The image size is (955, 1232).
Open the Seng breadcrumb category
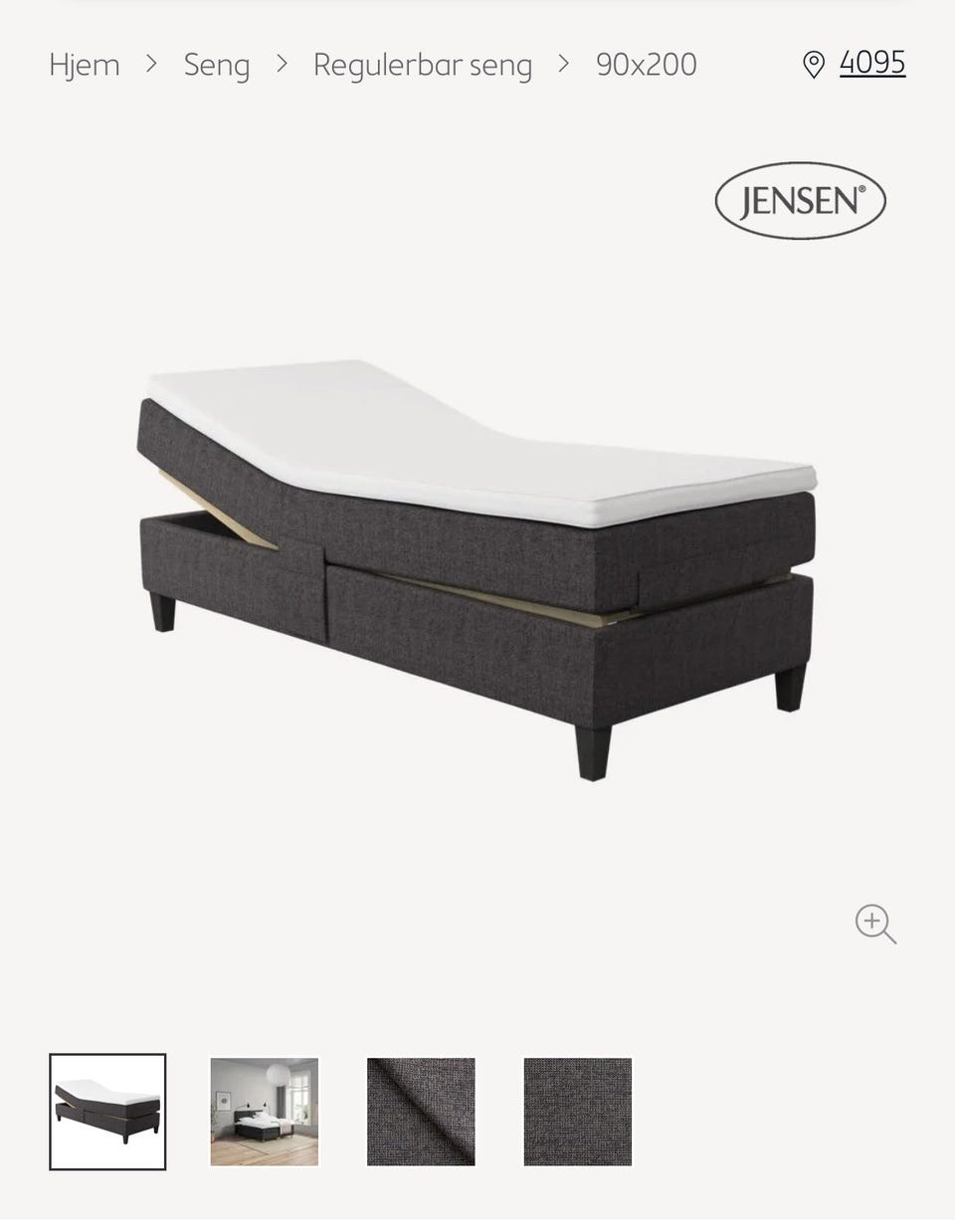tap(216, 65)
